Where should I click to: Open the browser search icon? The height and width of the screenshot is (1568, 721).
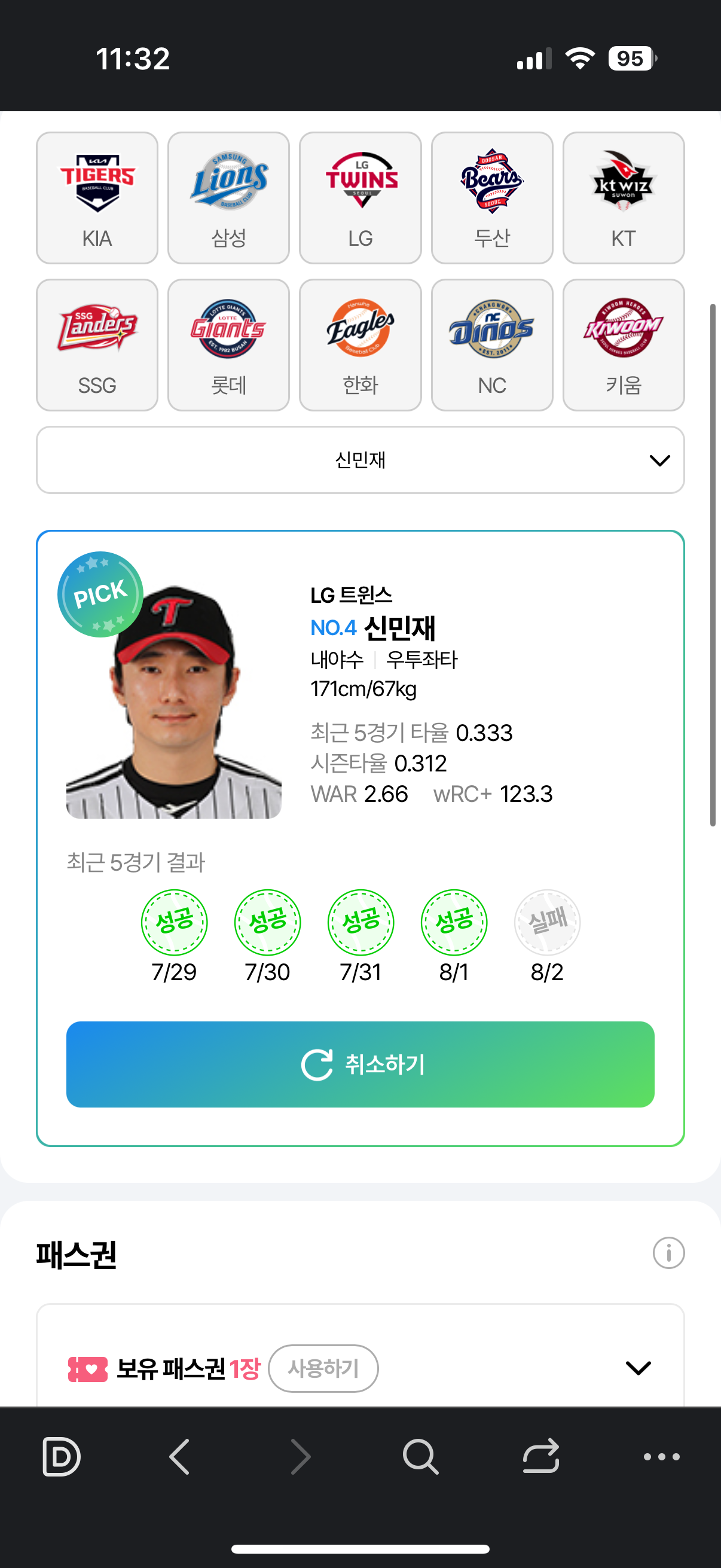pyautogui.click(x=420, y=1457)
